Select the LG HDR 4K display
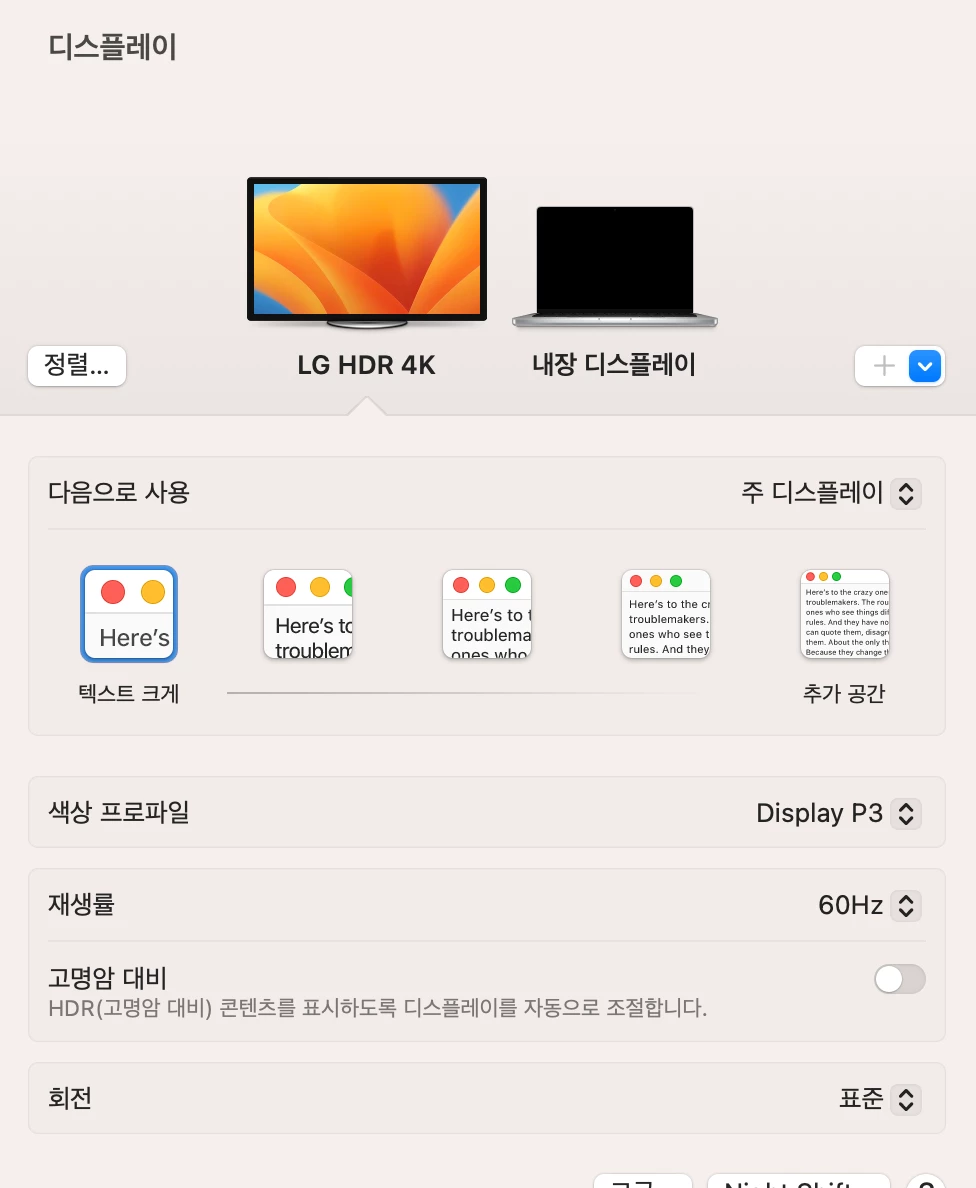This screenshot has height=1188, width=976. (367, 252)
